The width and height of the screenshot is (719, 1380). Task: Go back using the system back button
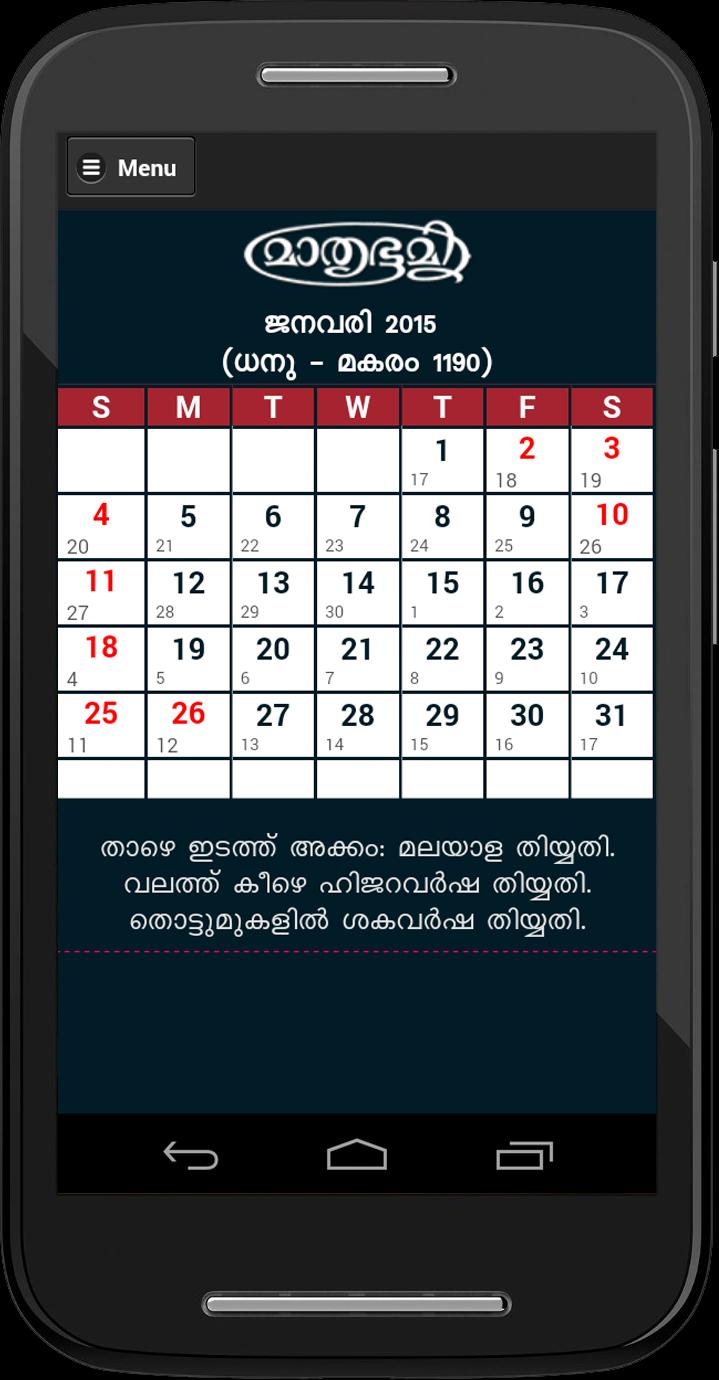[190, 1155]
